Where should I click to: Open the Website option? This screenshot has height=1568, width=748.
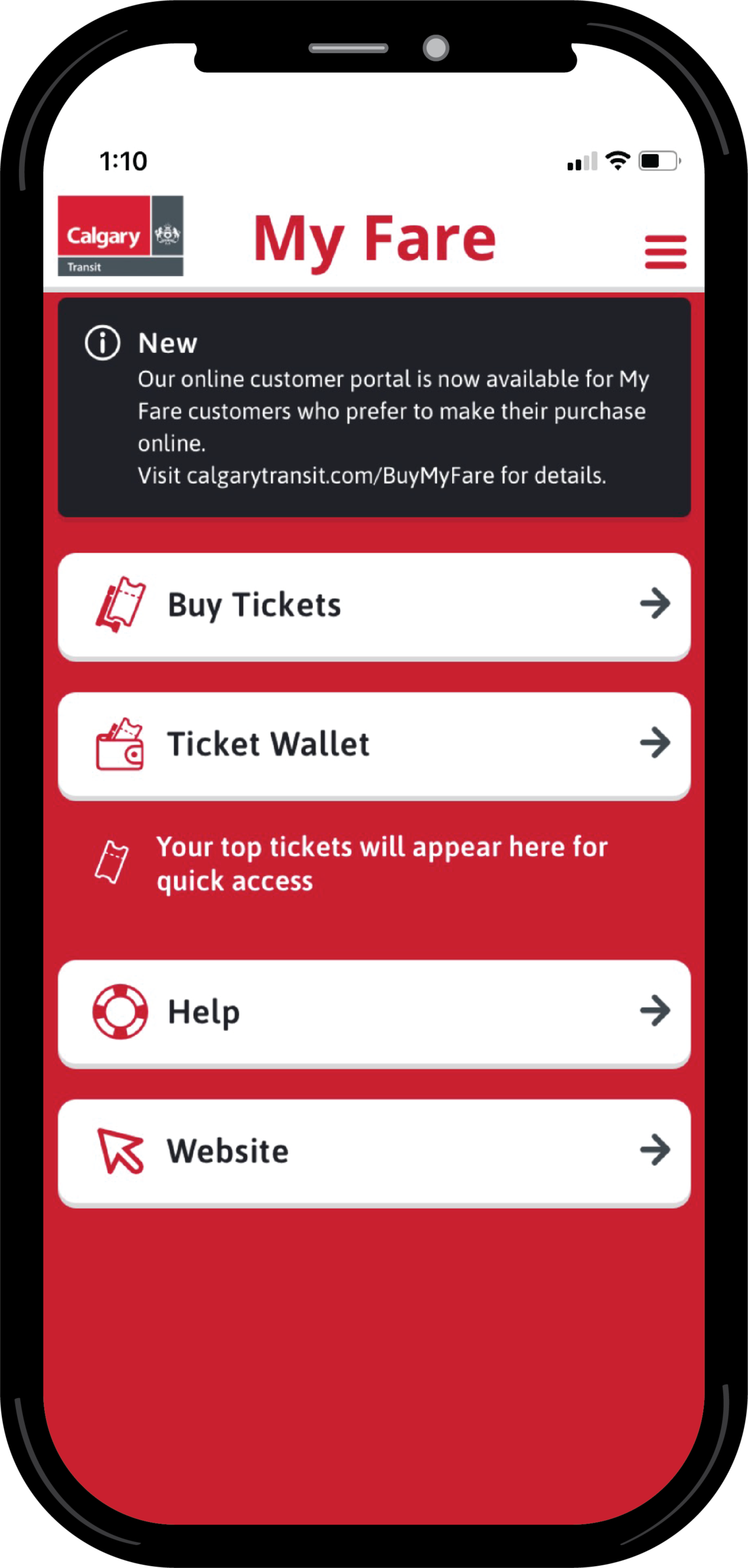tap(374, 1152)
